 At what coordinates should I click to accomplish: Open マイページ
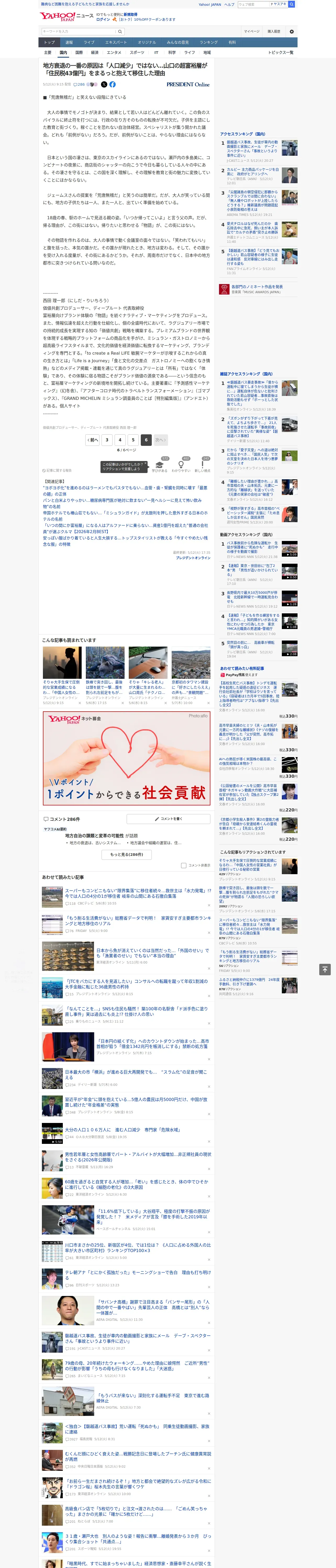pos(251,32)
